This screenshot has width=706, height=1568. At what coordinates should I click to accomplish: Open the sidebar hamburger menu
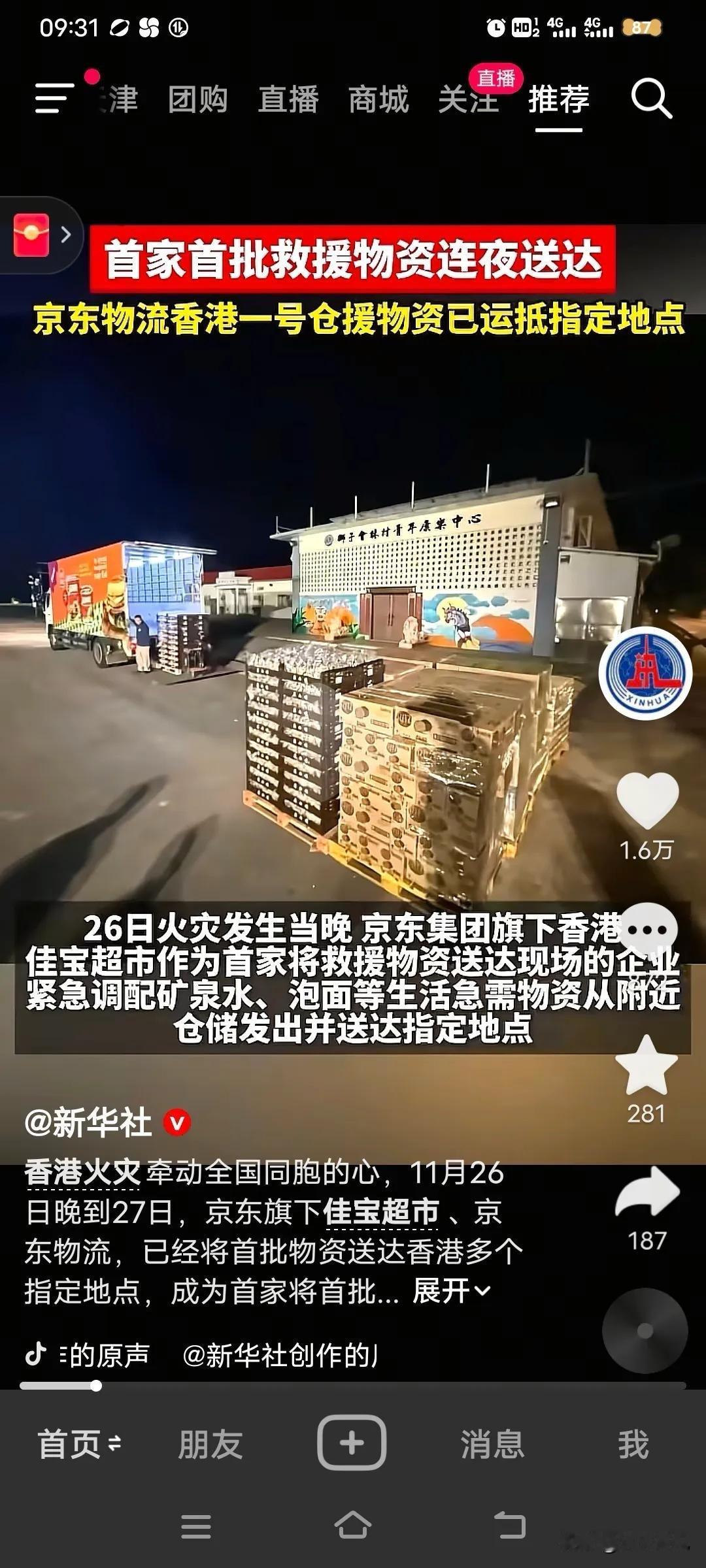pos(54,98)
